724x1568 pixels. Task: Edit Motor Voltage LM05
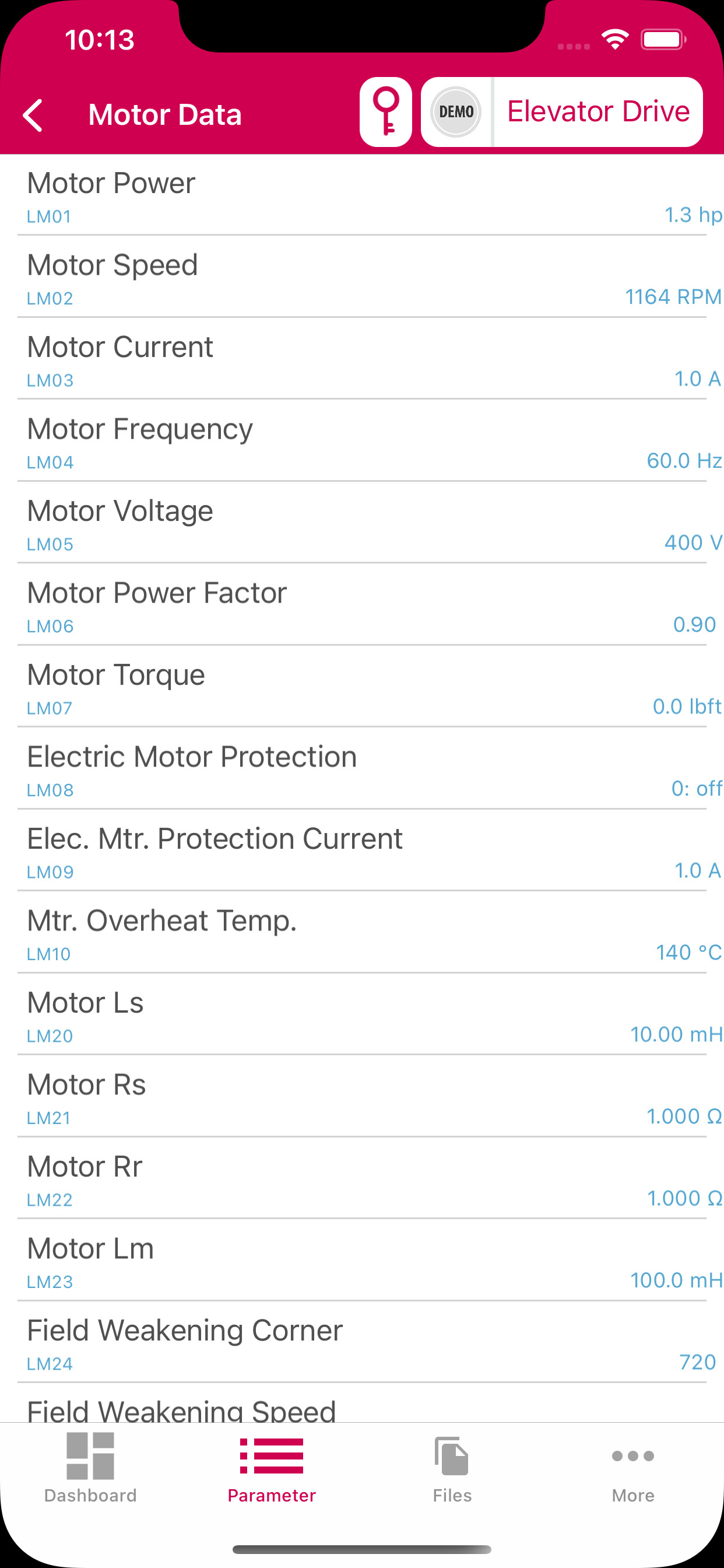coord(362,523)
